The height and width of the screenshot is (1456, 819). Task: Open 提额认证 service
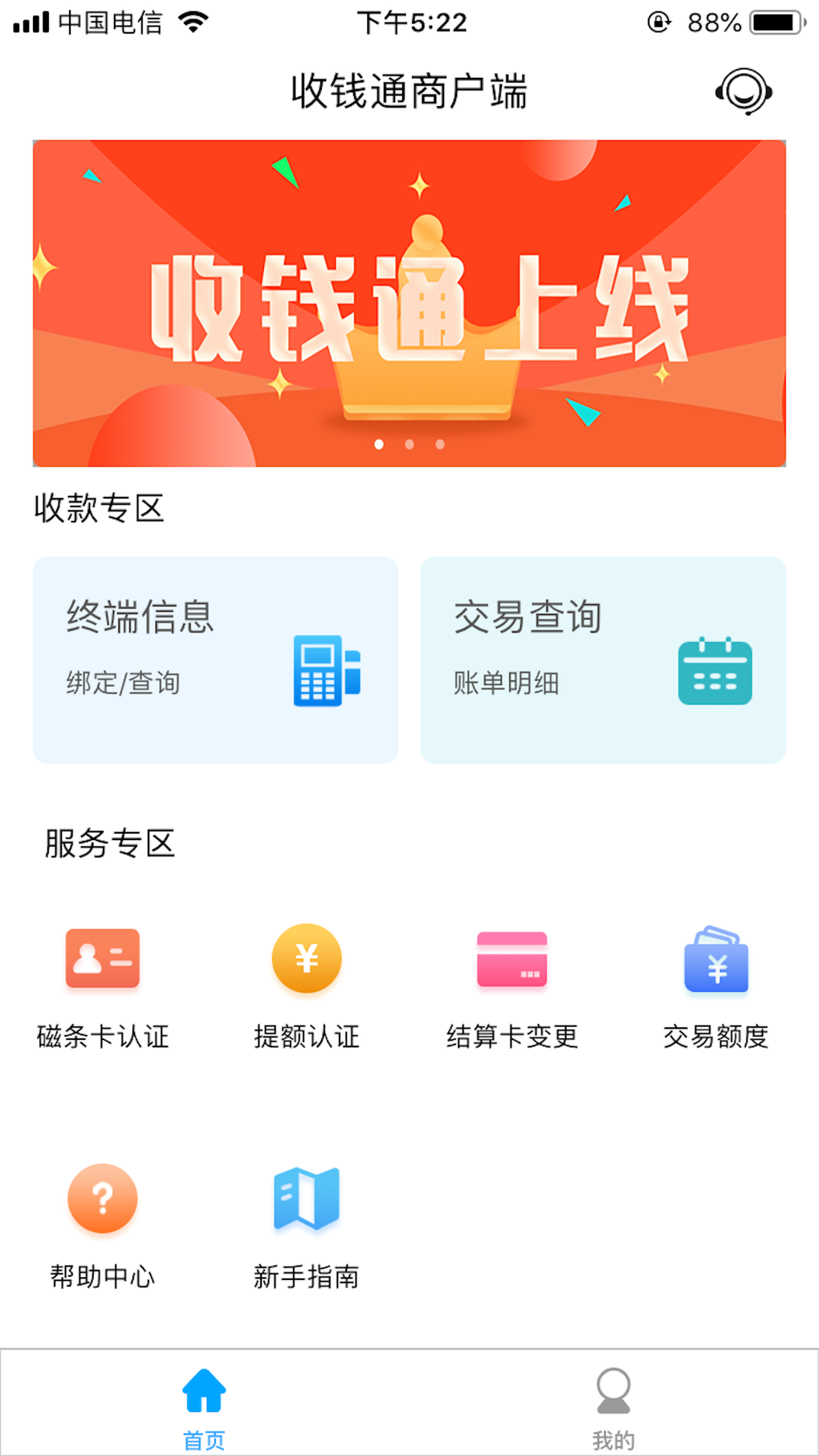tap(307, 985)
